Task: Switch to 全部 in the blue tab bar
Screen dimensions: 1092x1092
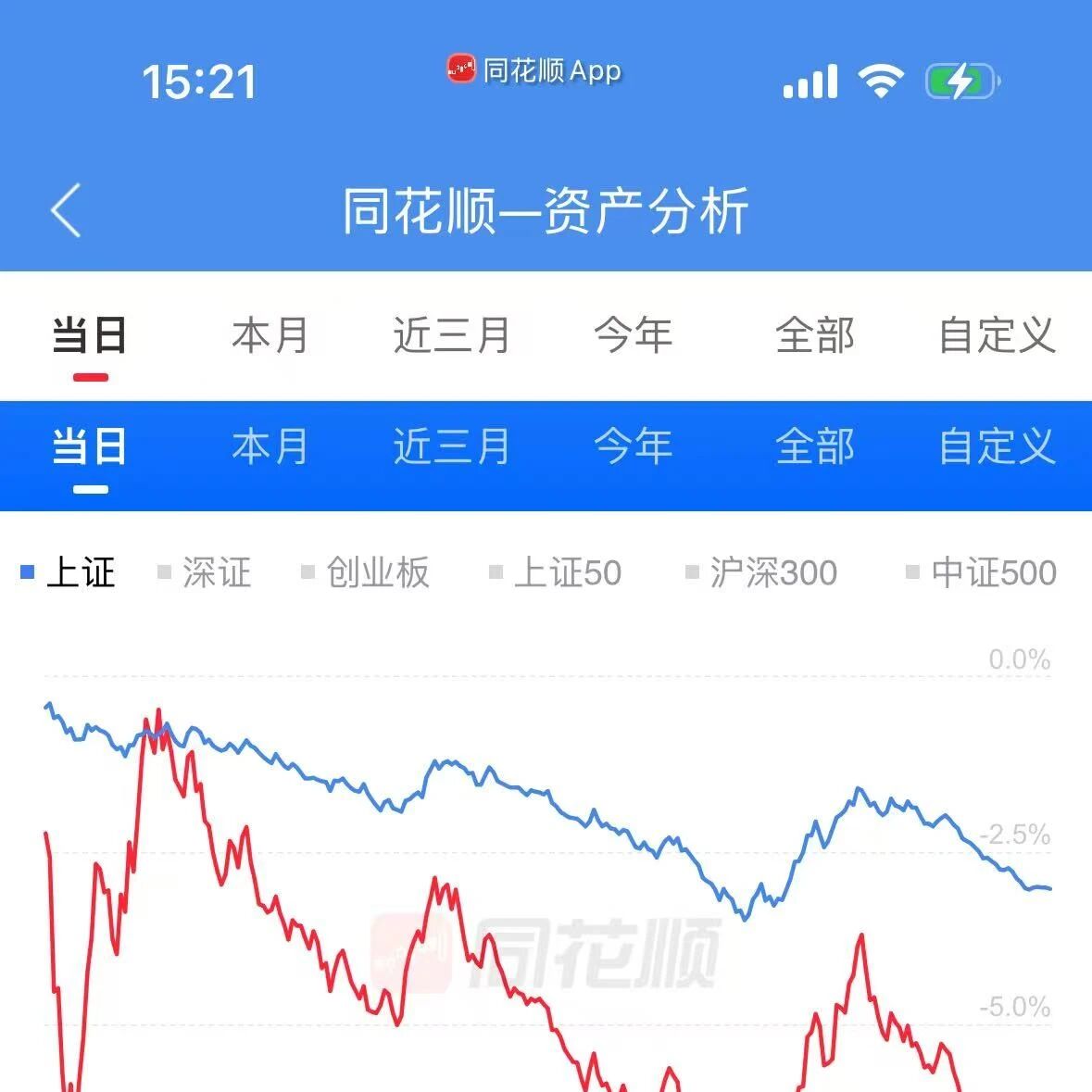Action: (815, 446)
